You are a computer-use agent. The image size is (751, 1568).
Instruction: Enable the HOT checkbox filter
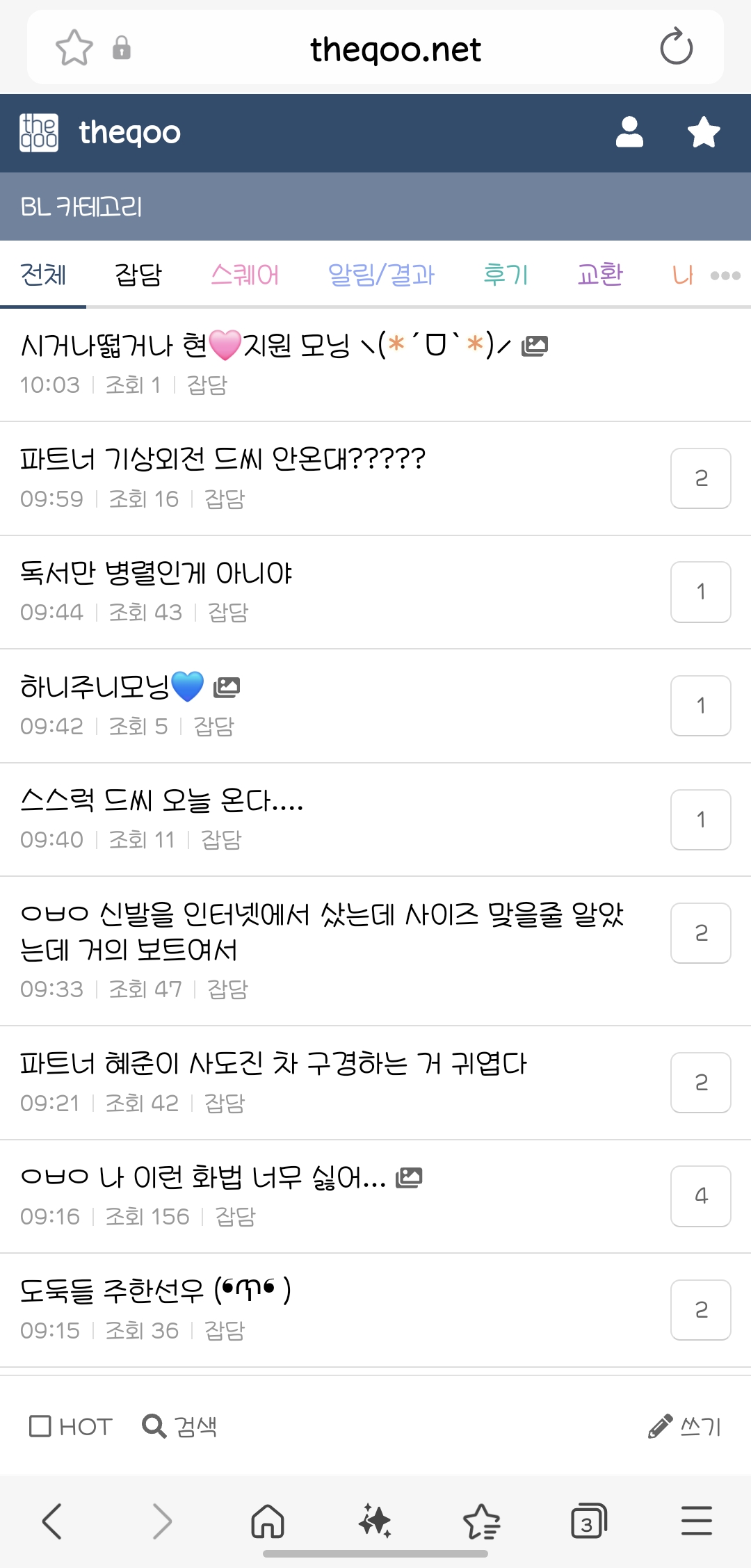[x=40, y=1426]
